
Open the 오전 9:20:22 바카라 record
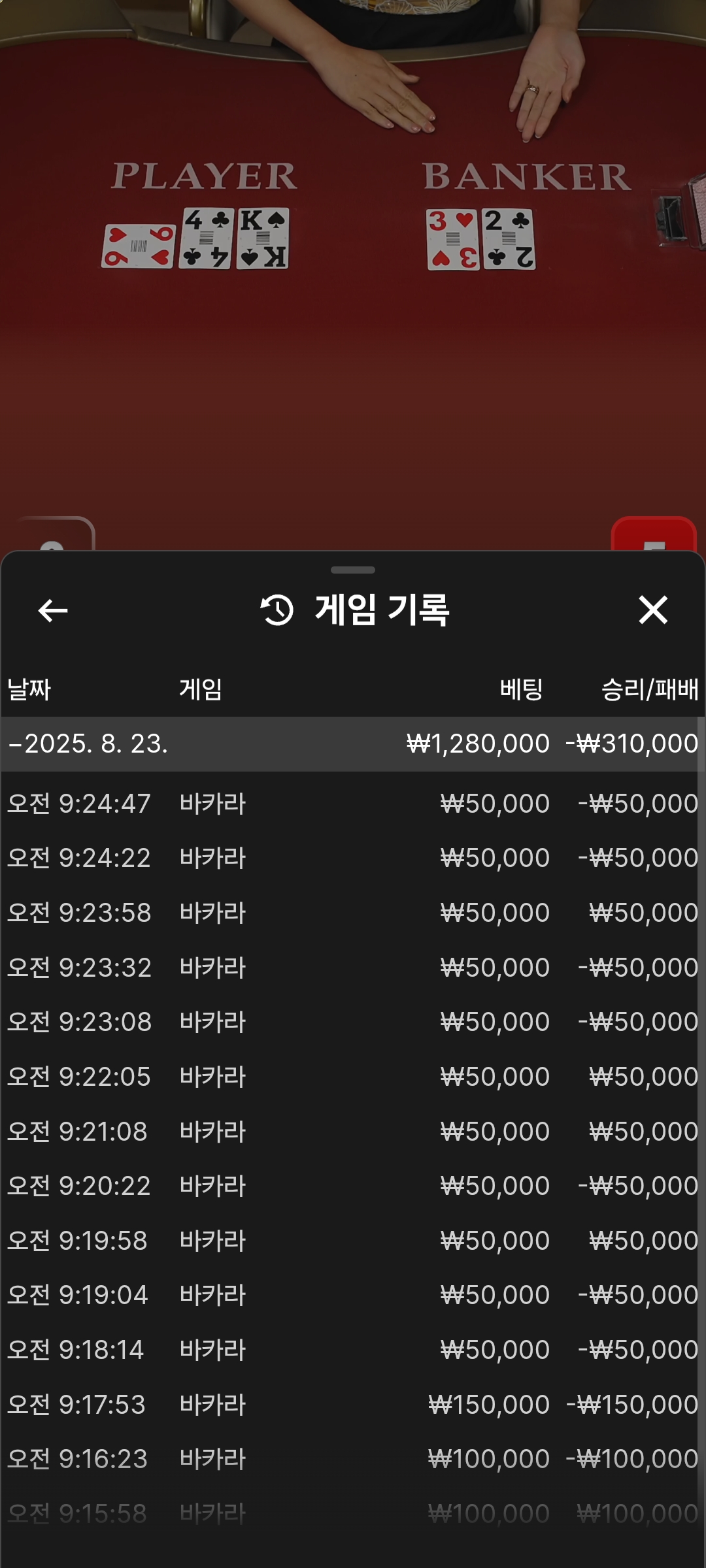click(353, 1186)
